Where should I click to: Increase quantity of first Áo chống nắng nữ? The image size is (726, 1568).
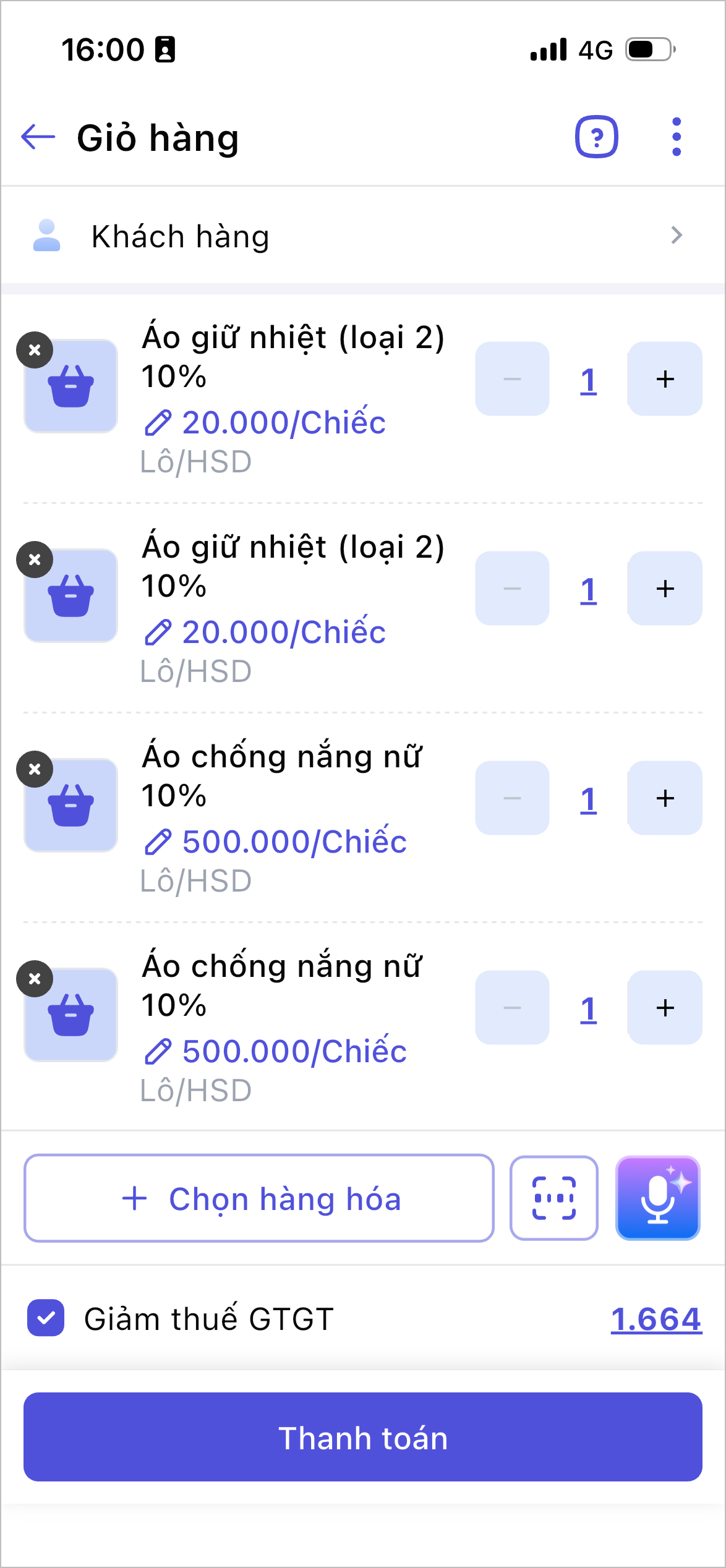[665, 798]
